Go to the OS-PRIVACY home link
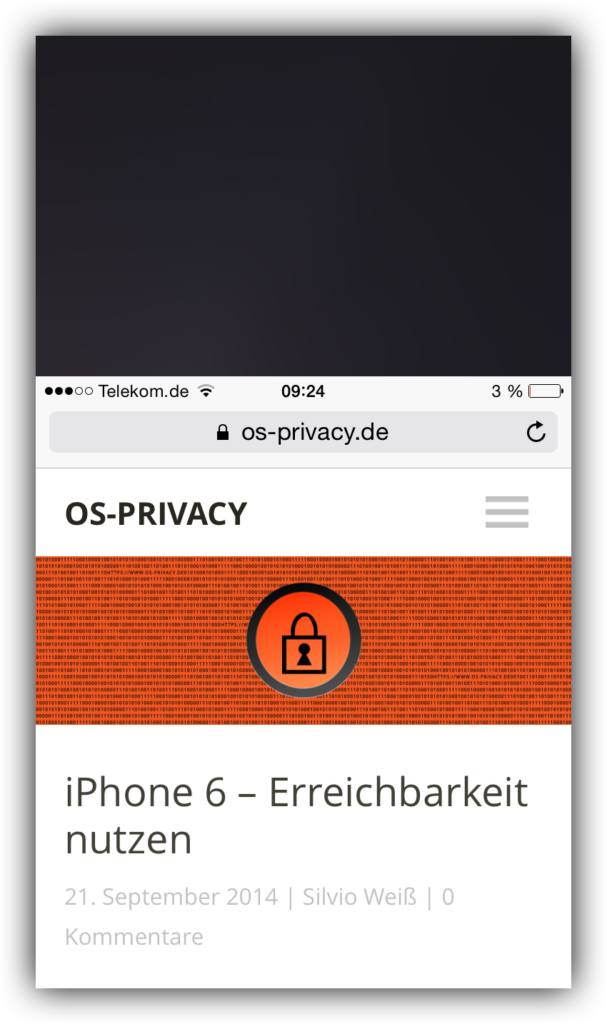The height and width of the screenshot is (1024, 607). coord(156,513)
